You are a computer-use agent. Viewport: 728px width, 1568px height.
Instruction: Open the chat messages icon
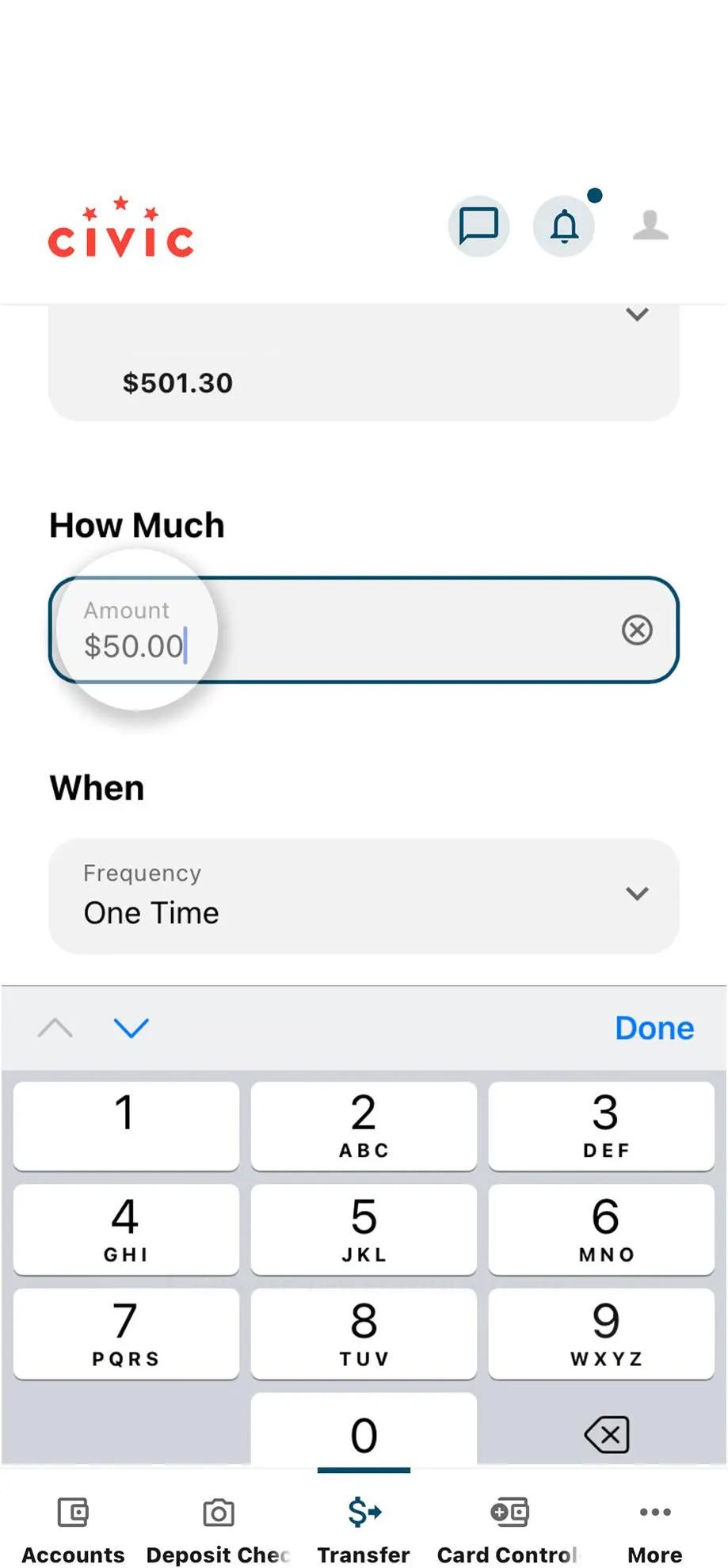pyautogui.click(x=478, y=226)
